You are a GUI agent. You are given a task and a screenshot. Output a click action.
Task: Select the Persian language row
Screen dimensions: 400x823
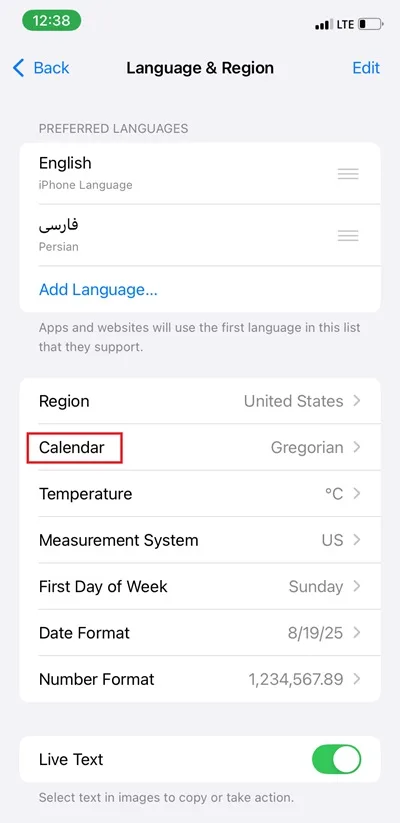coord(200,235)
